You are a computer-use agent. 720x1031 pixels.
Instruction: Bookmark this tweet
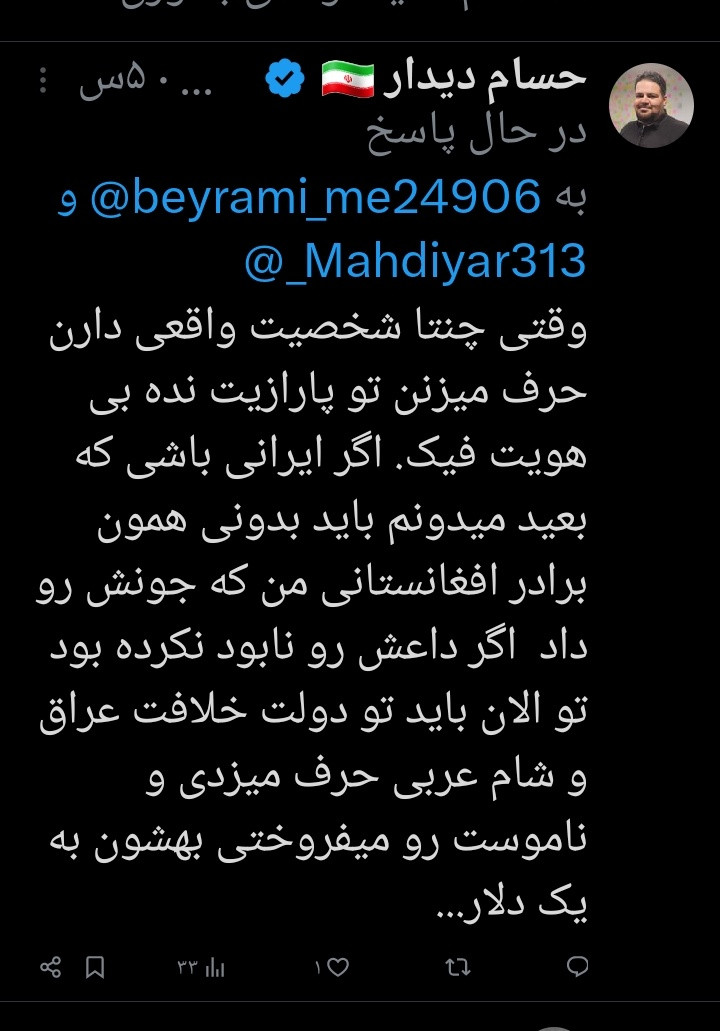click(95, 967)
